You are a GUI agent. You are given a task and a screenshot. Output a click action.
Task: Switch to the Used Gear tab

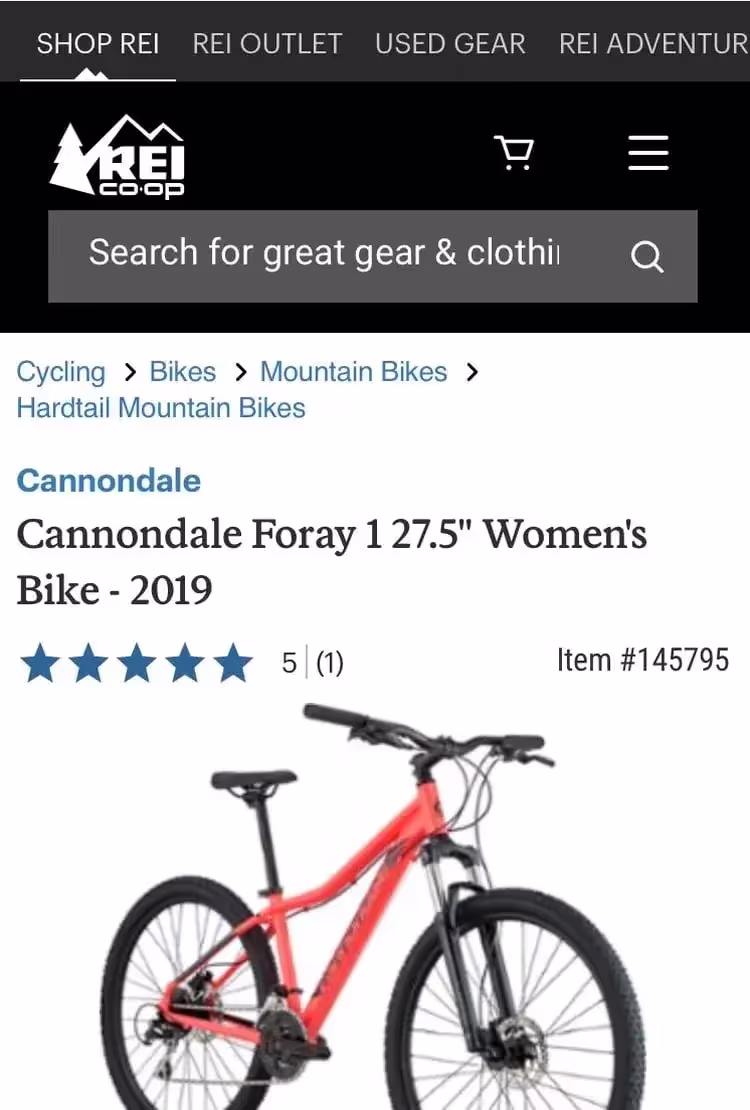tap(450, 44)
